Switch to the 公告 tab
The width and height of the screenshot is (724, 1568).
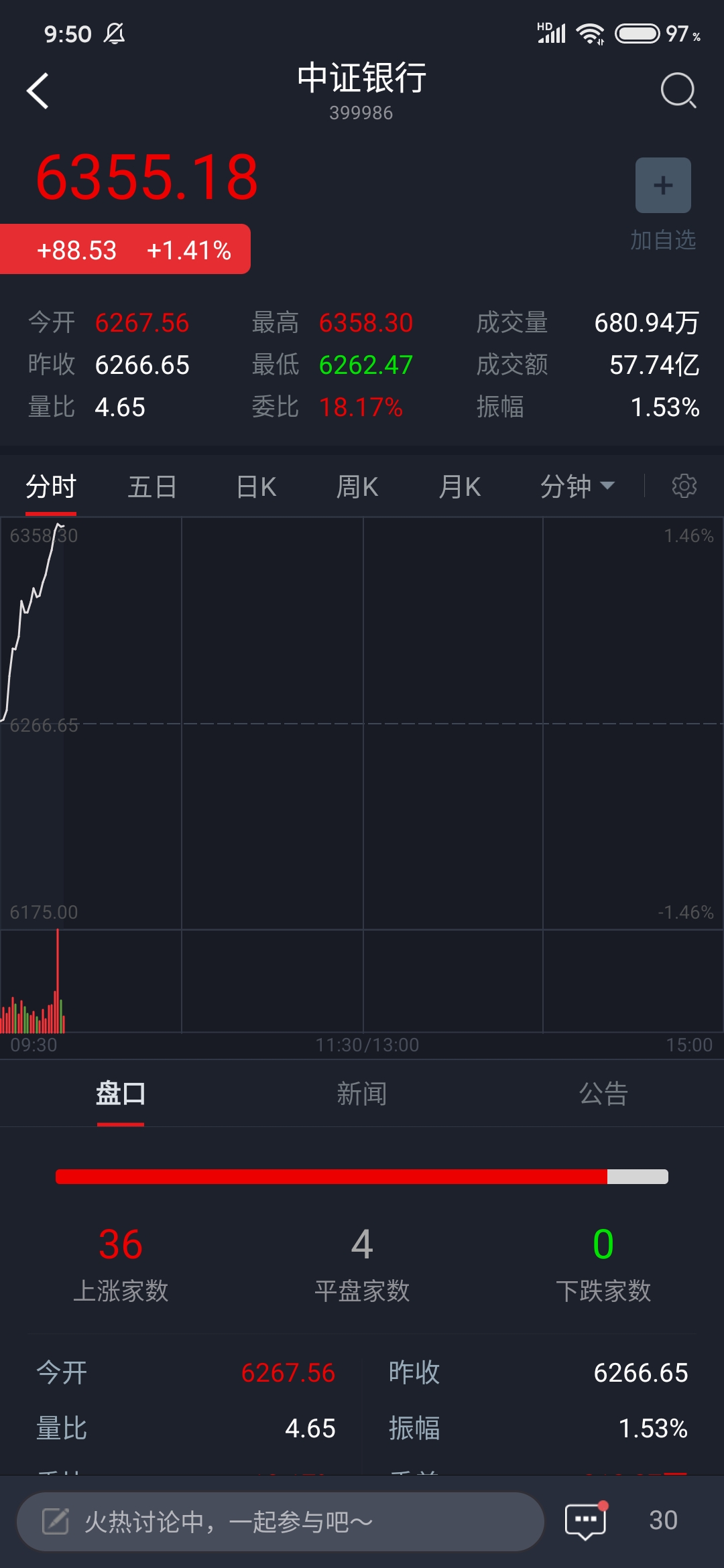tap(603, 1094)
